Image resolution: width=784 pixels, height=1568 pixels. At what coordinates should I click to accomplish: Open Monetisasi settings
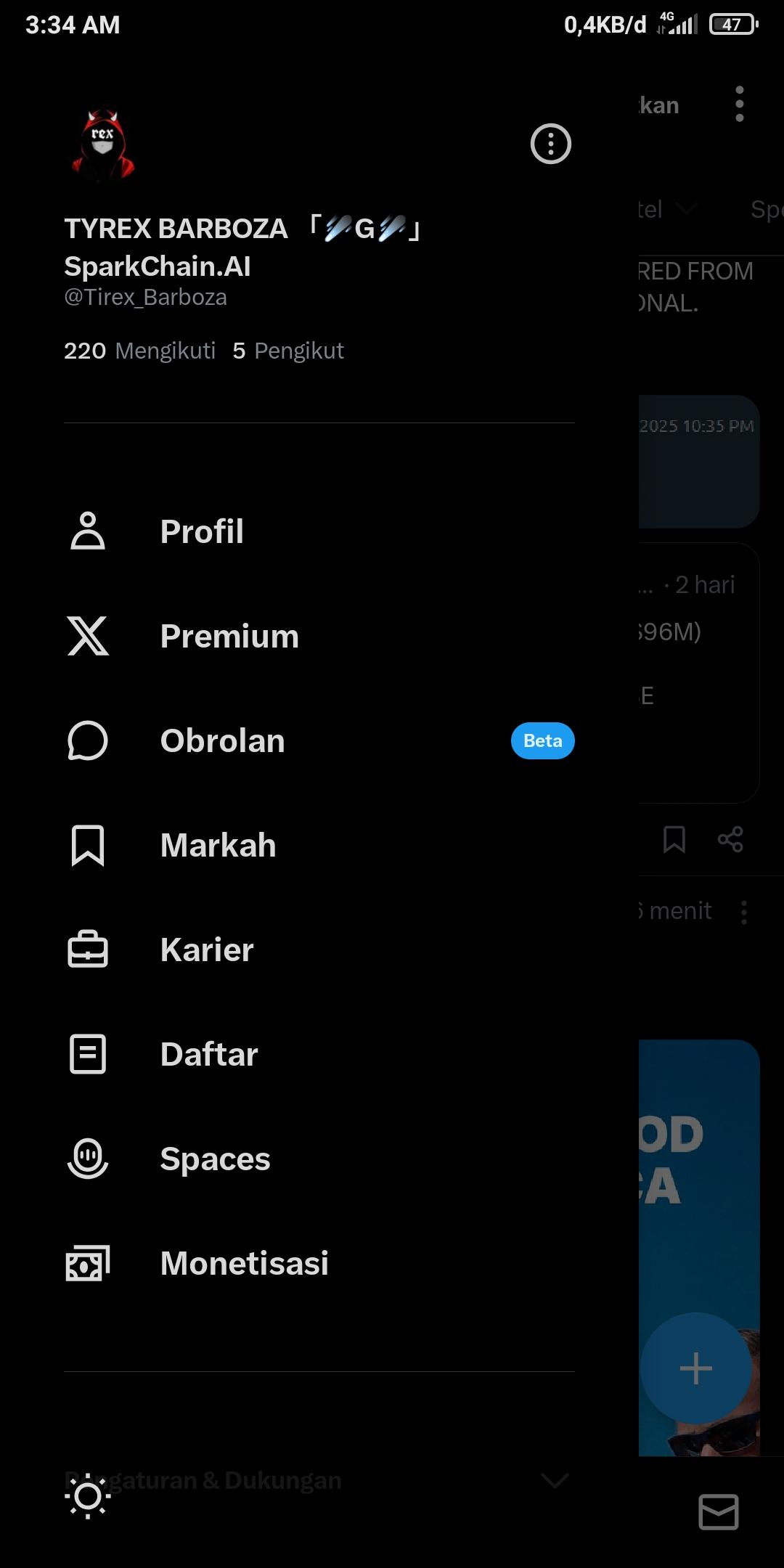(244, 1263)
